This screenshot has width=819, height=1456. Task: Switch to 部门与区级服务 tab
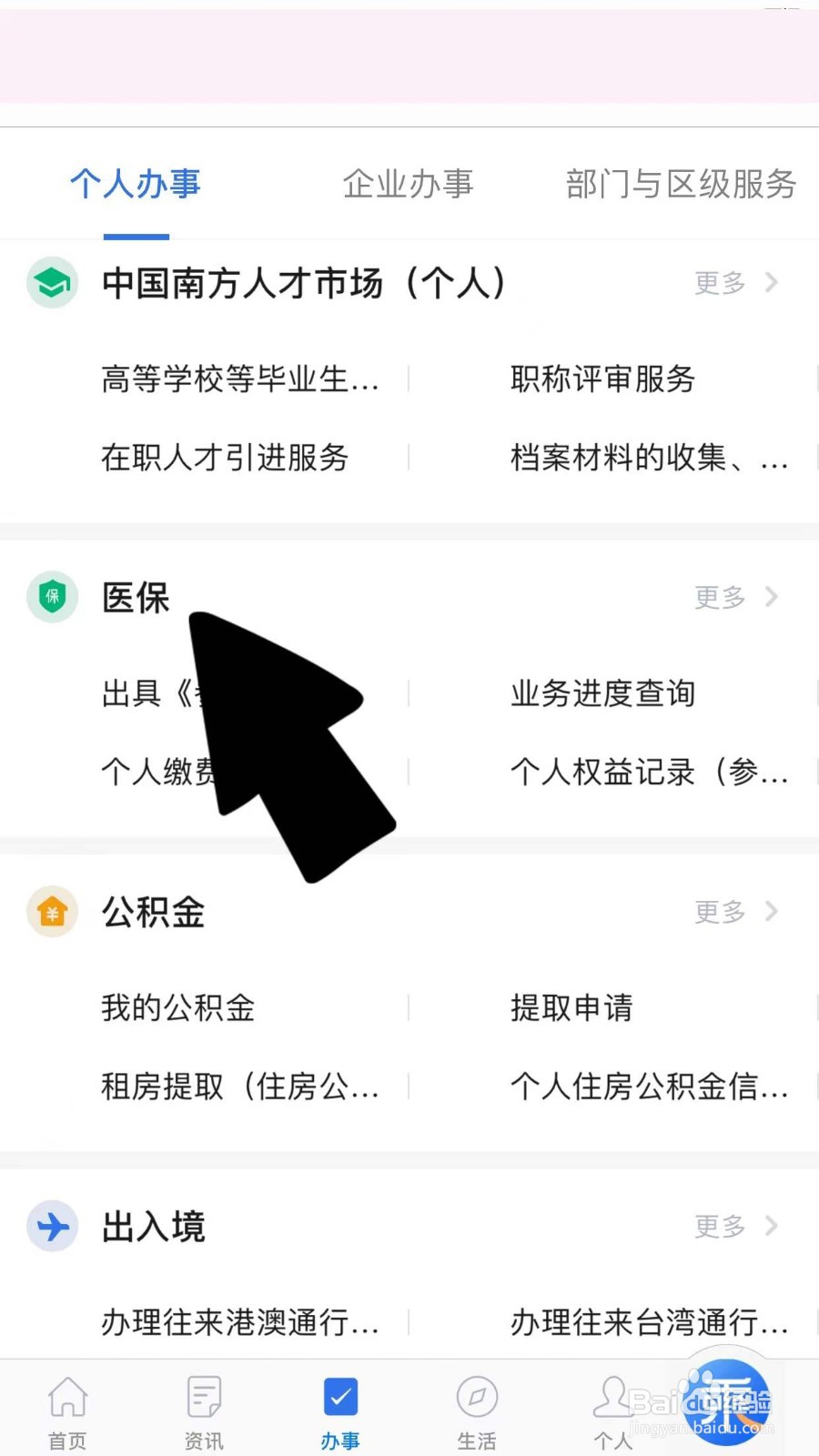click(x=682, y=184)
